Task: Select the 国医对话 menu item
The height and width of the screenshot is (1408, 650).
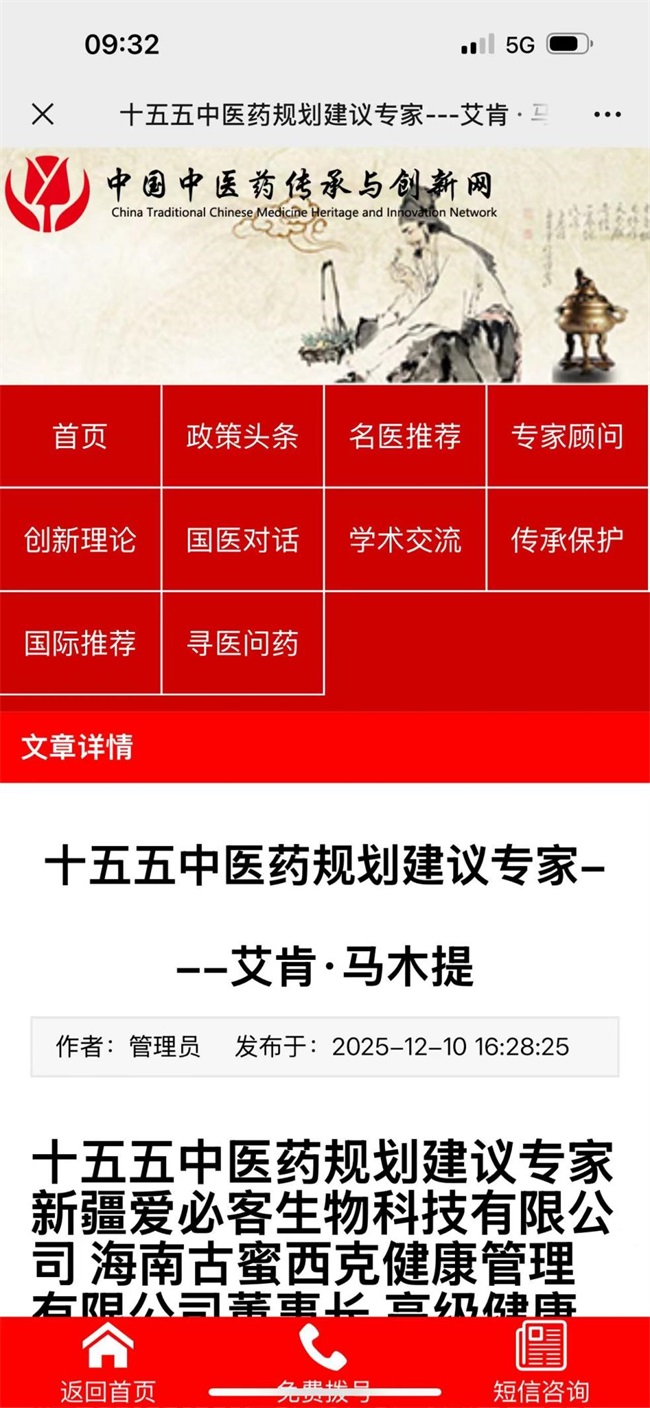Action: (x=242, y=540)
